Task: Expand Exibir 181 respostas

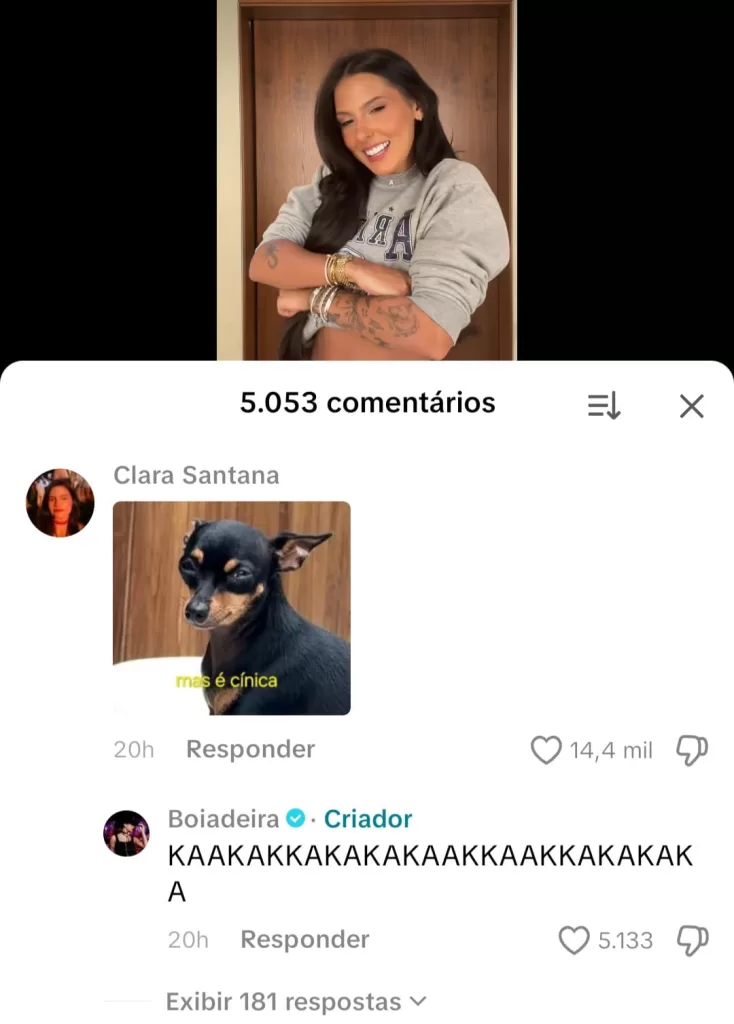Action: [296, 1001]
